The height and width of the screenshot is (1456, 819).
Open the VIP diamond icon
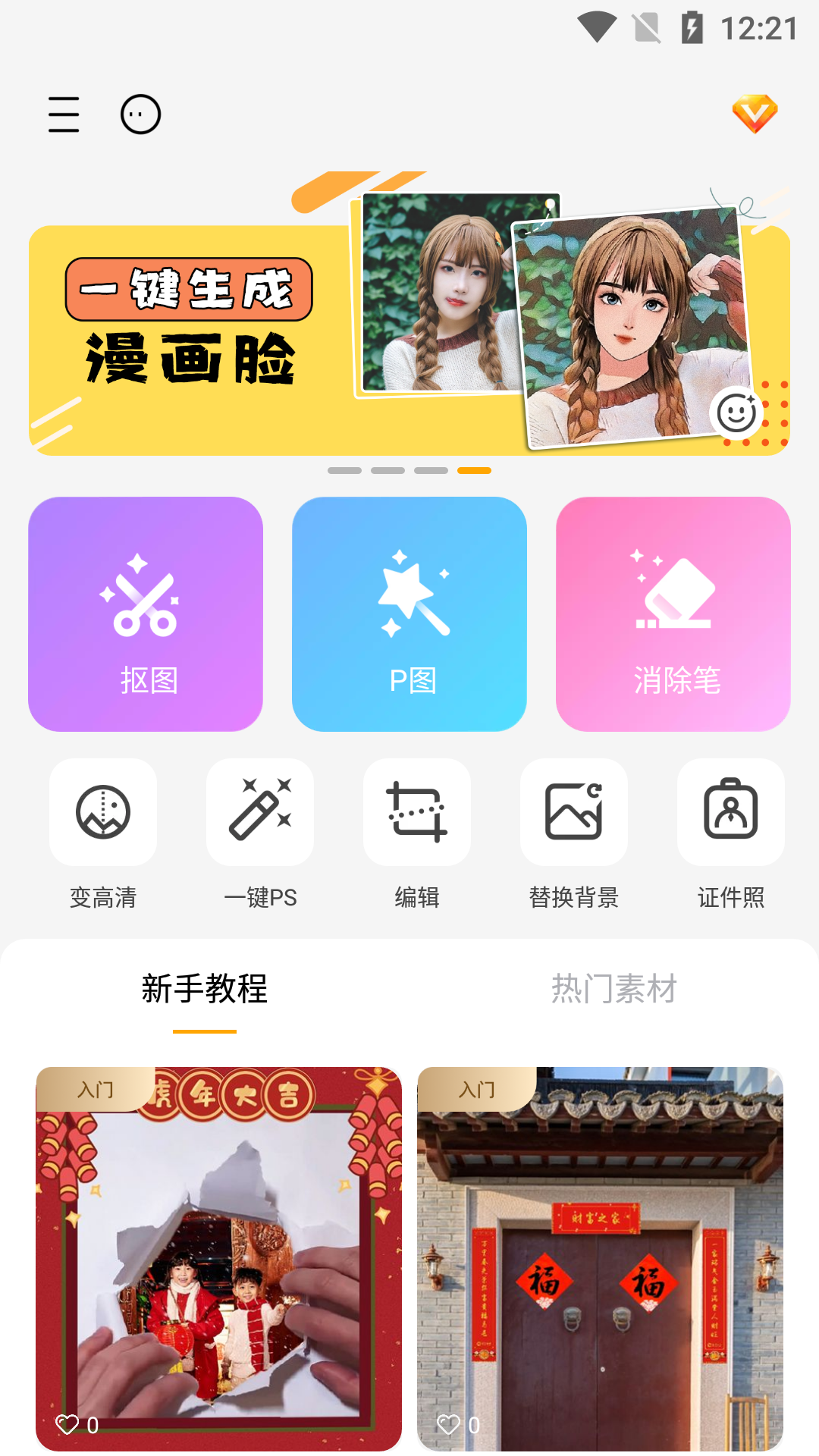(755, 114)
